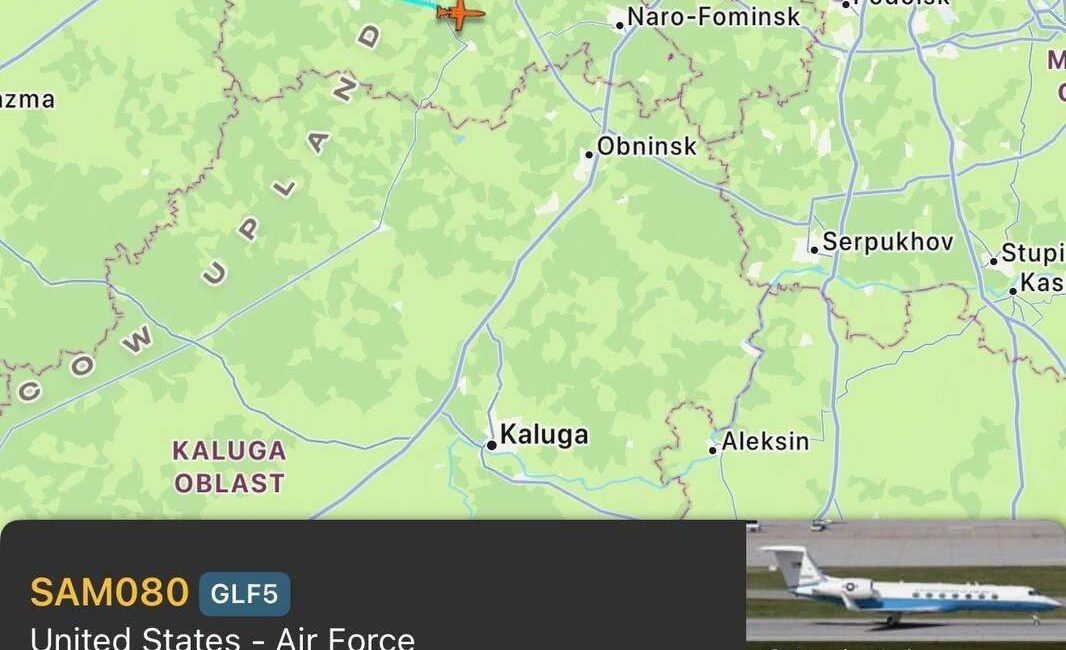Image resolution: width=1066 pixels, height=650 pixels.
Task: Open the SAM080 flight details panel
Action: coord(109,592)
